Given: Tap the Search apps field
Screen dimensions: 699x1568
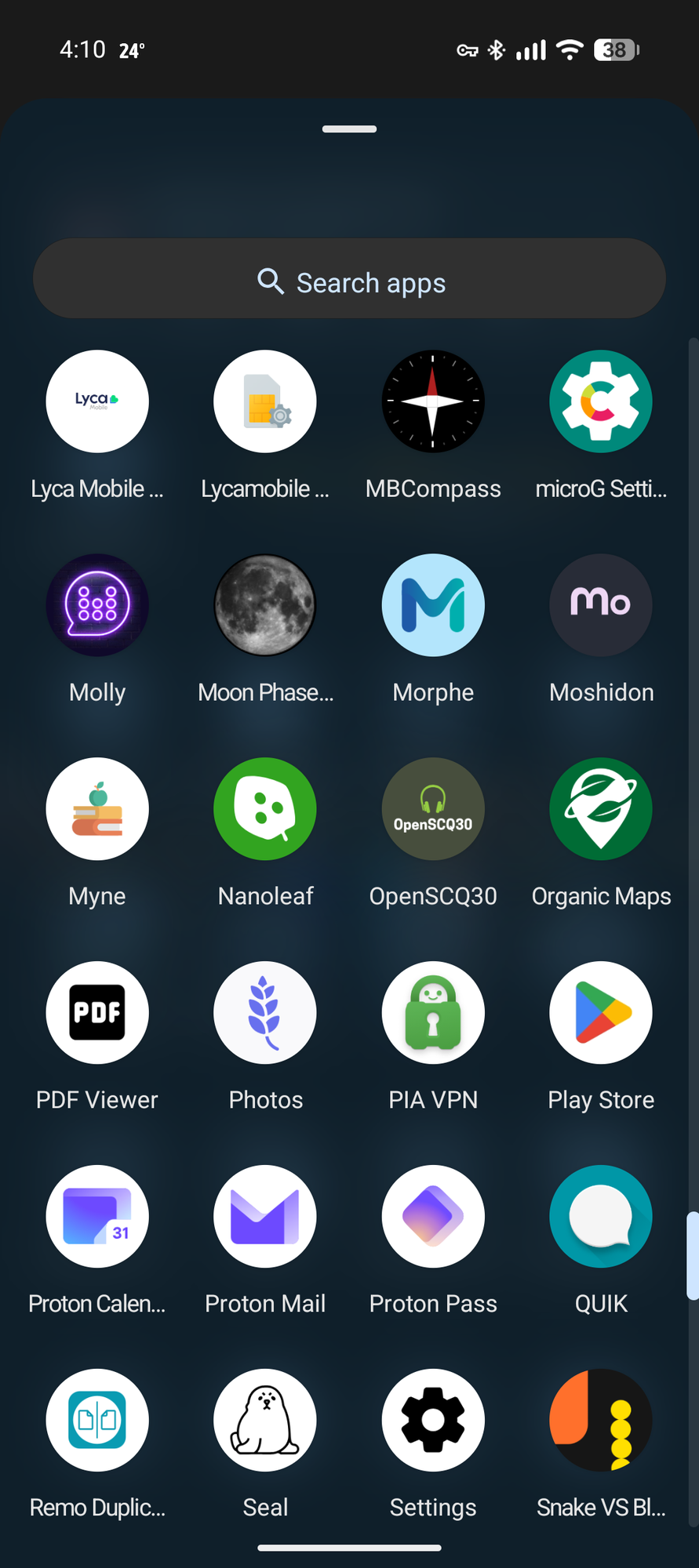Looking at the screenshot, I should [349, 281].
